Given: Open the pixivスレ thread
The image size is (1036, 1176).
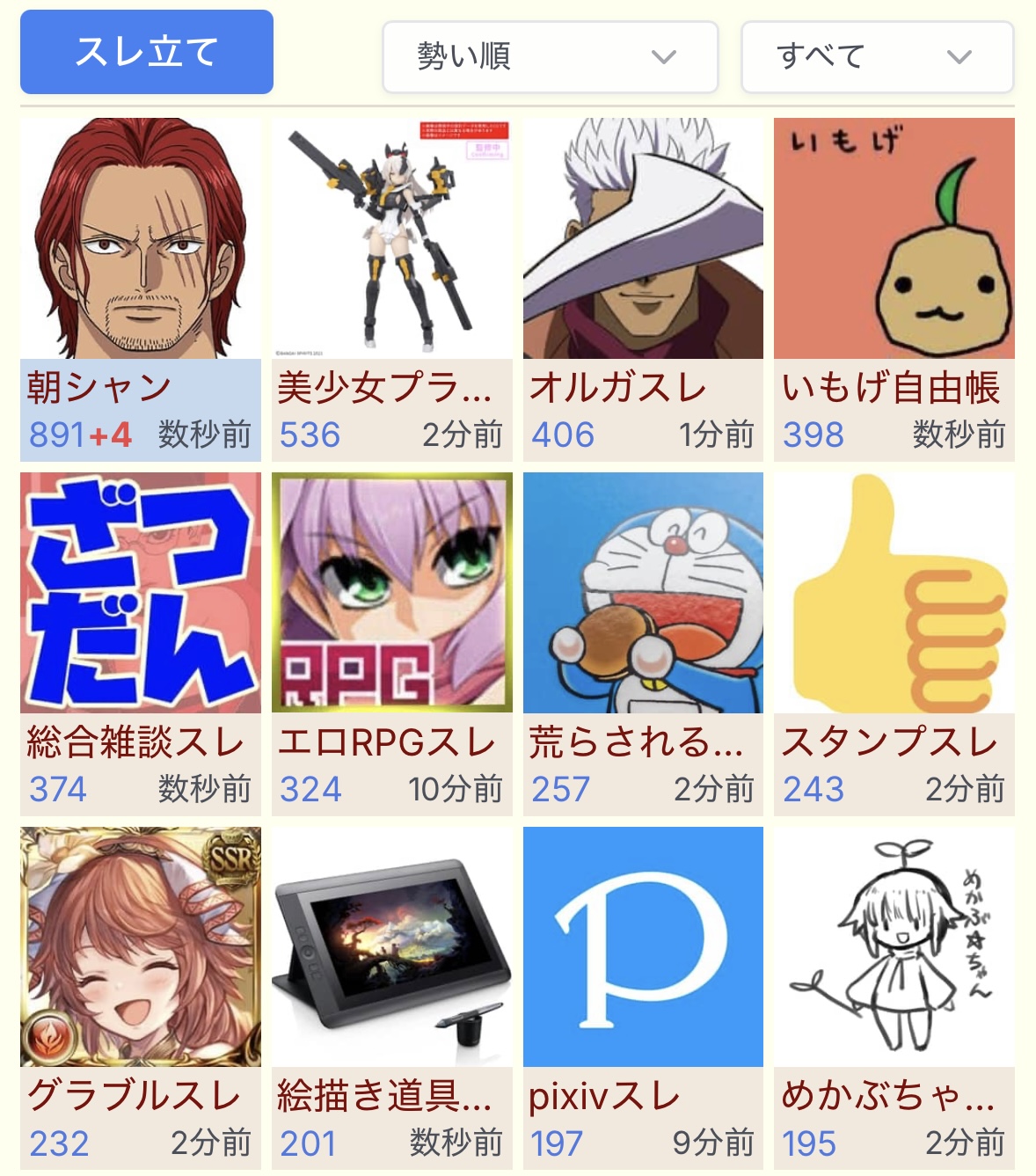Looking at the screenshot, I should tap(643, 997).
